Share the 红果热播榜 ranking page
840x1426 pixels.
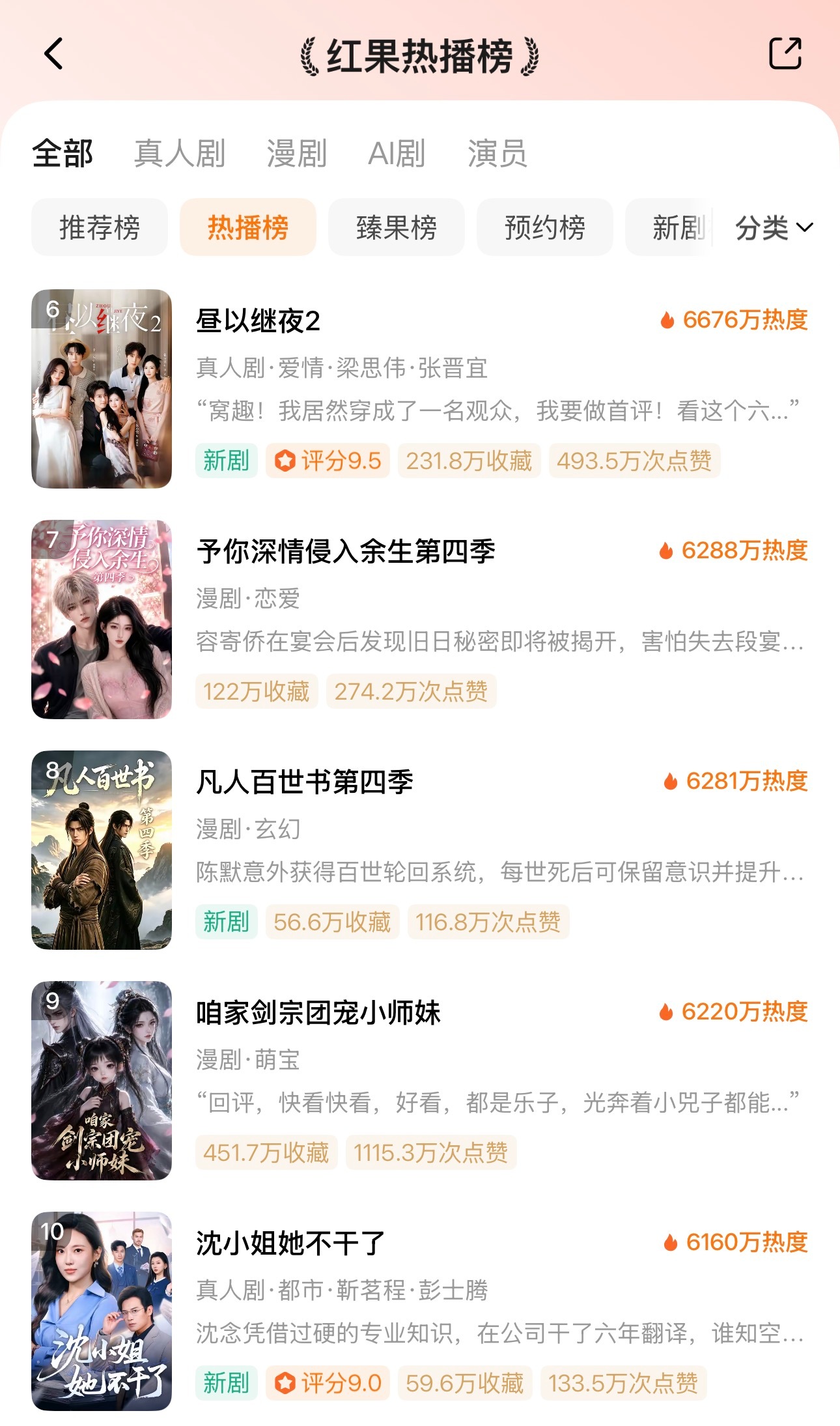coord(785,53)
